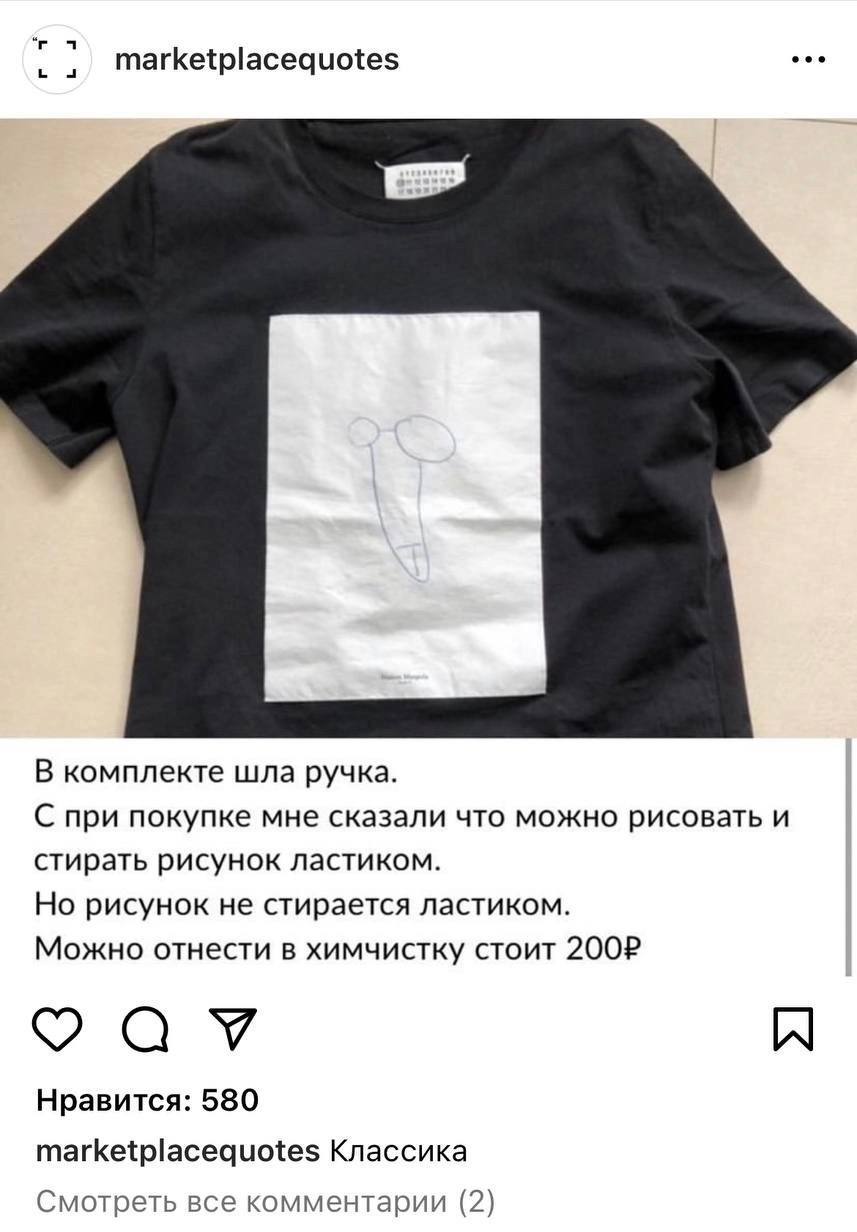857x1232 pixels.
Task: Open marketplacequotes profile from post header
Action: [x=257, y=60]
